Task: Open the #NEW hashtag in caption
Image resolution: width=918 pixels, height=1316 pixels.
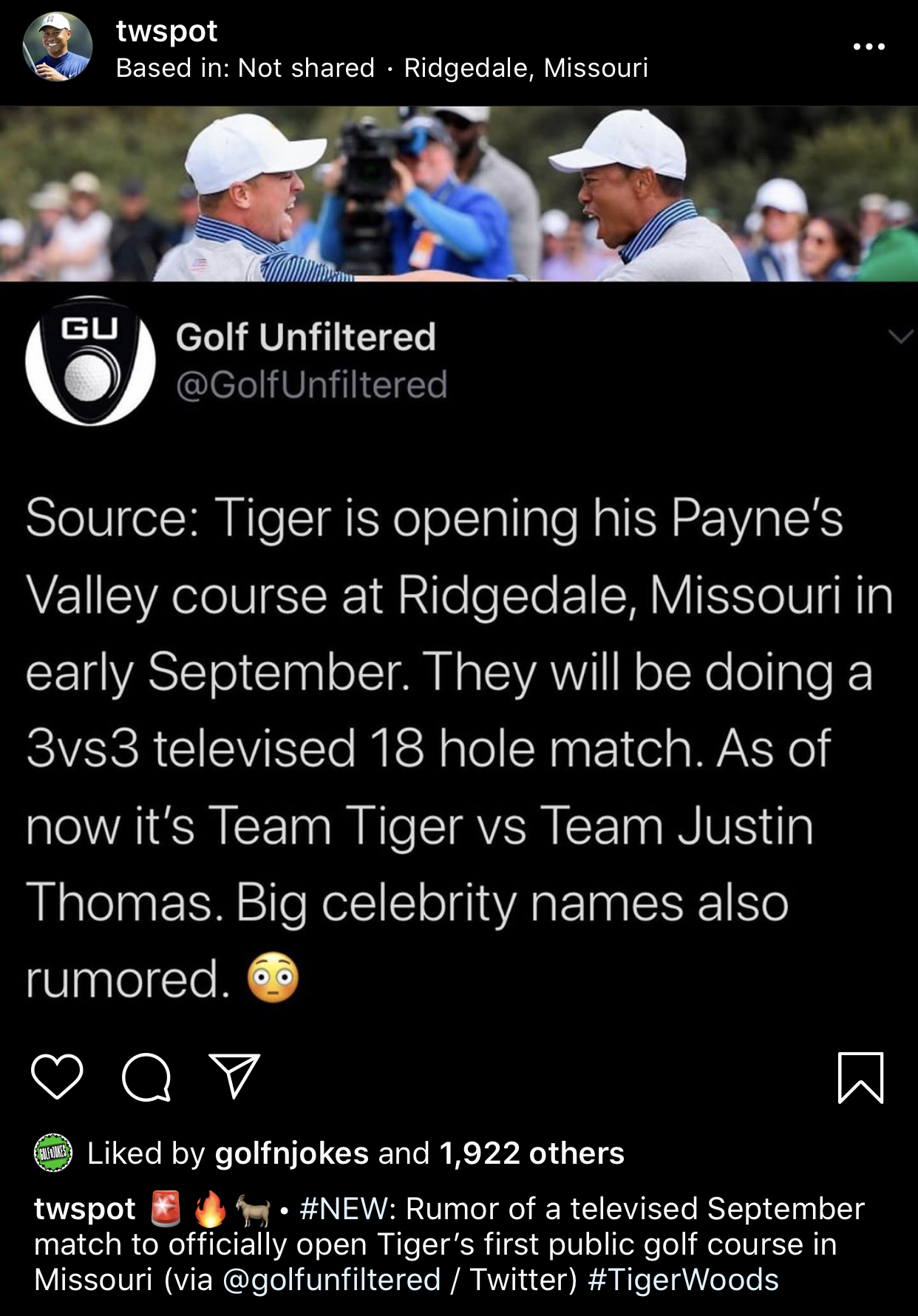Action: click(343, 1209)
